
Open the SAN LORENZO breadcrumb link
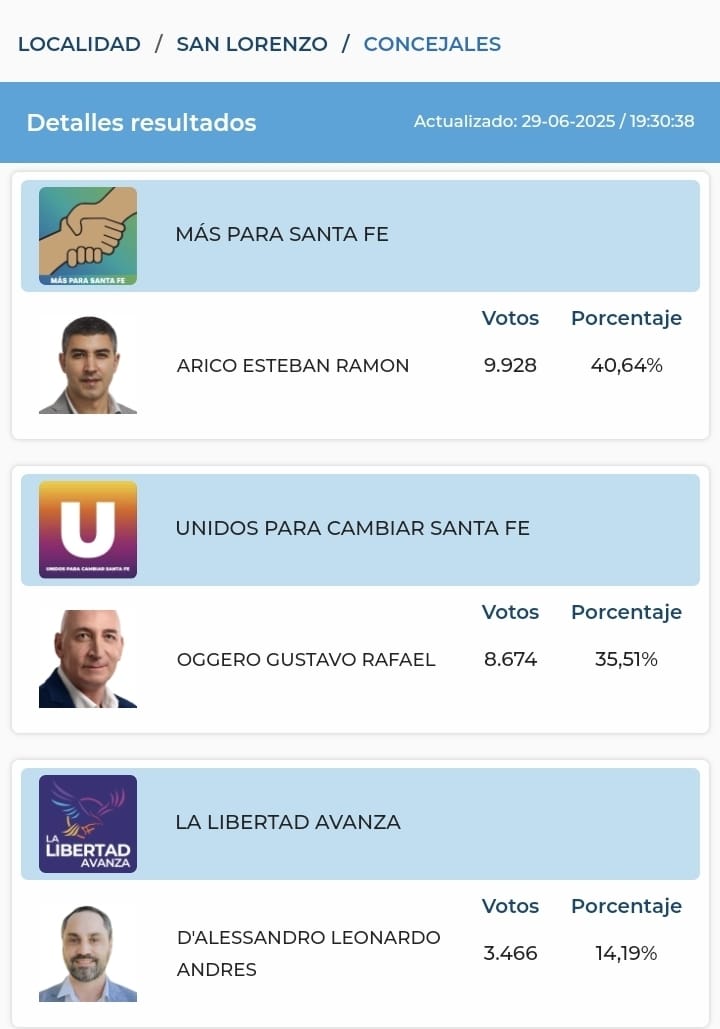252,44
